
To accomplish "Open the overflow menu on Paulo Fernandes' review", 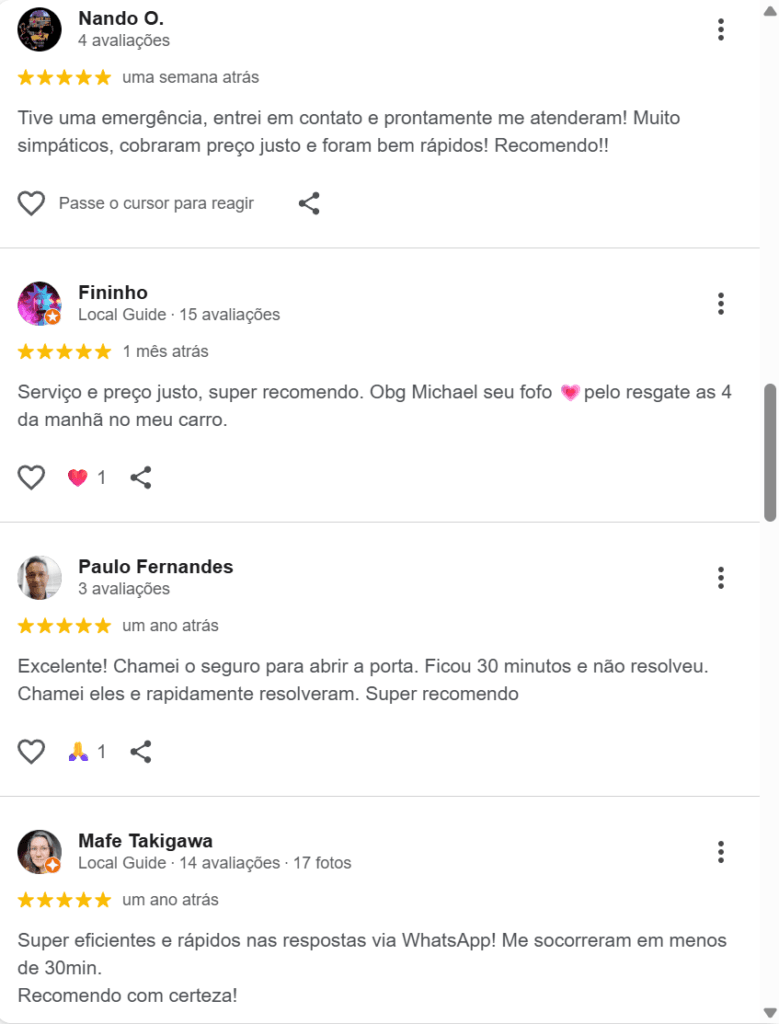I will 720,578.
